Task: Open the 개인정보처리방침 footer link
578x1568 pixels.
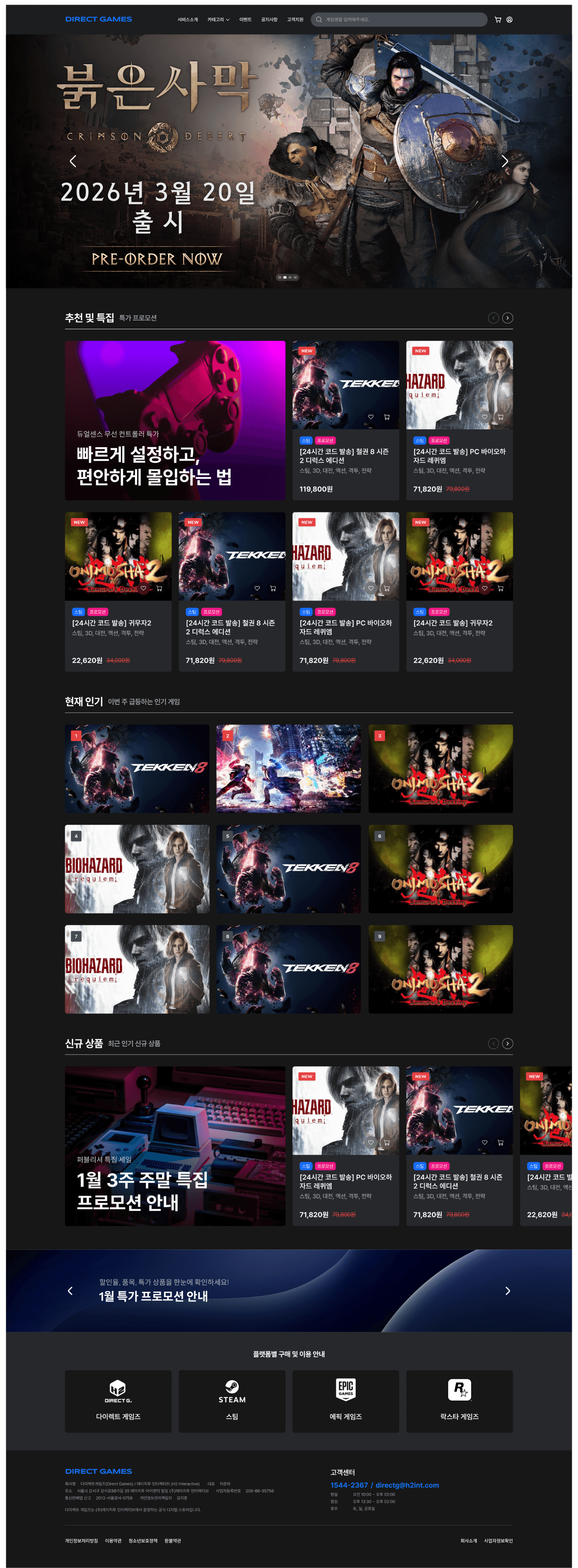Action: click(81, 1540)
